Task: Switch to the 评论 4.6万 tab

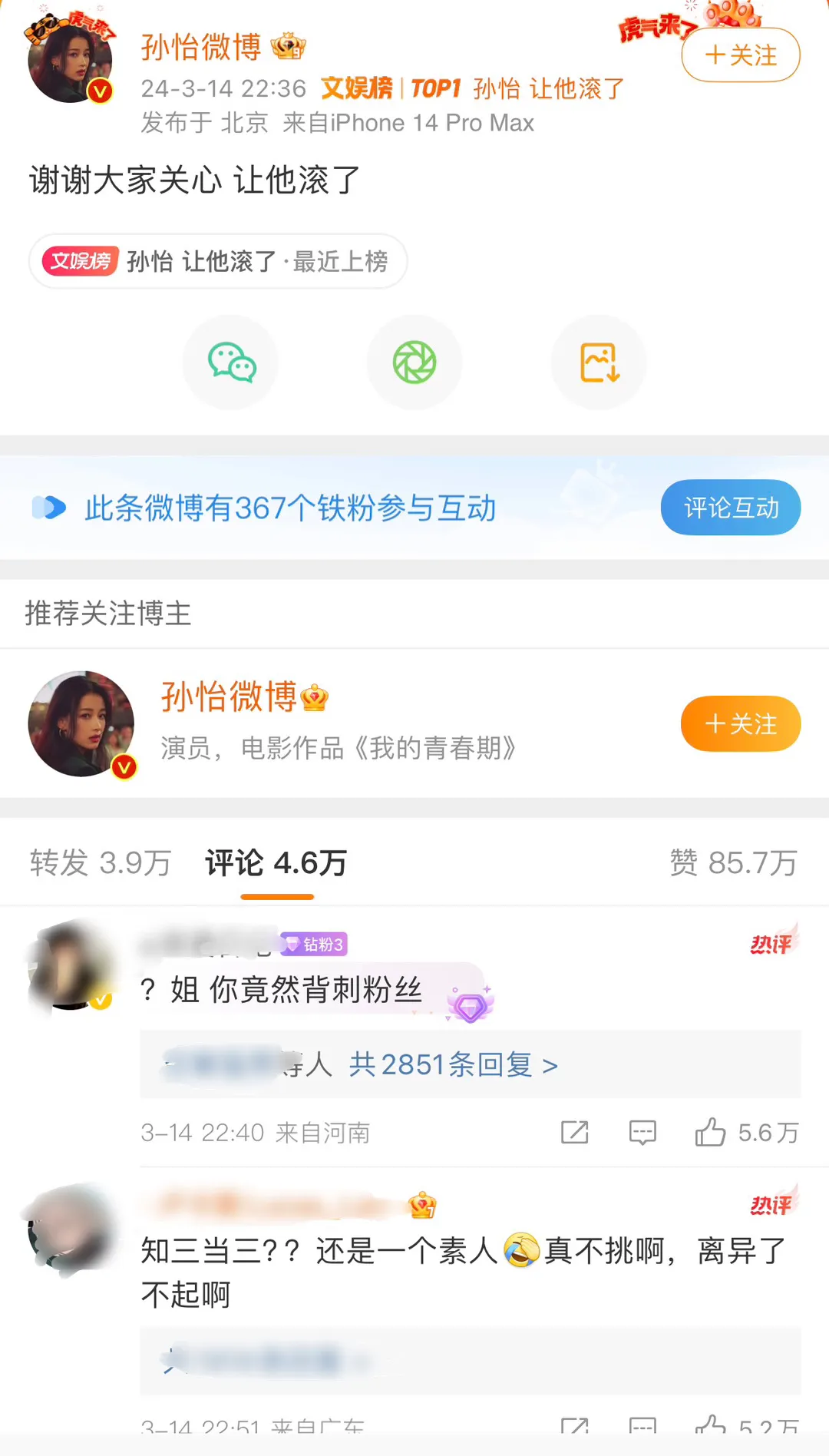Action: click(276, 863)
